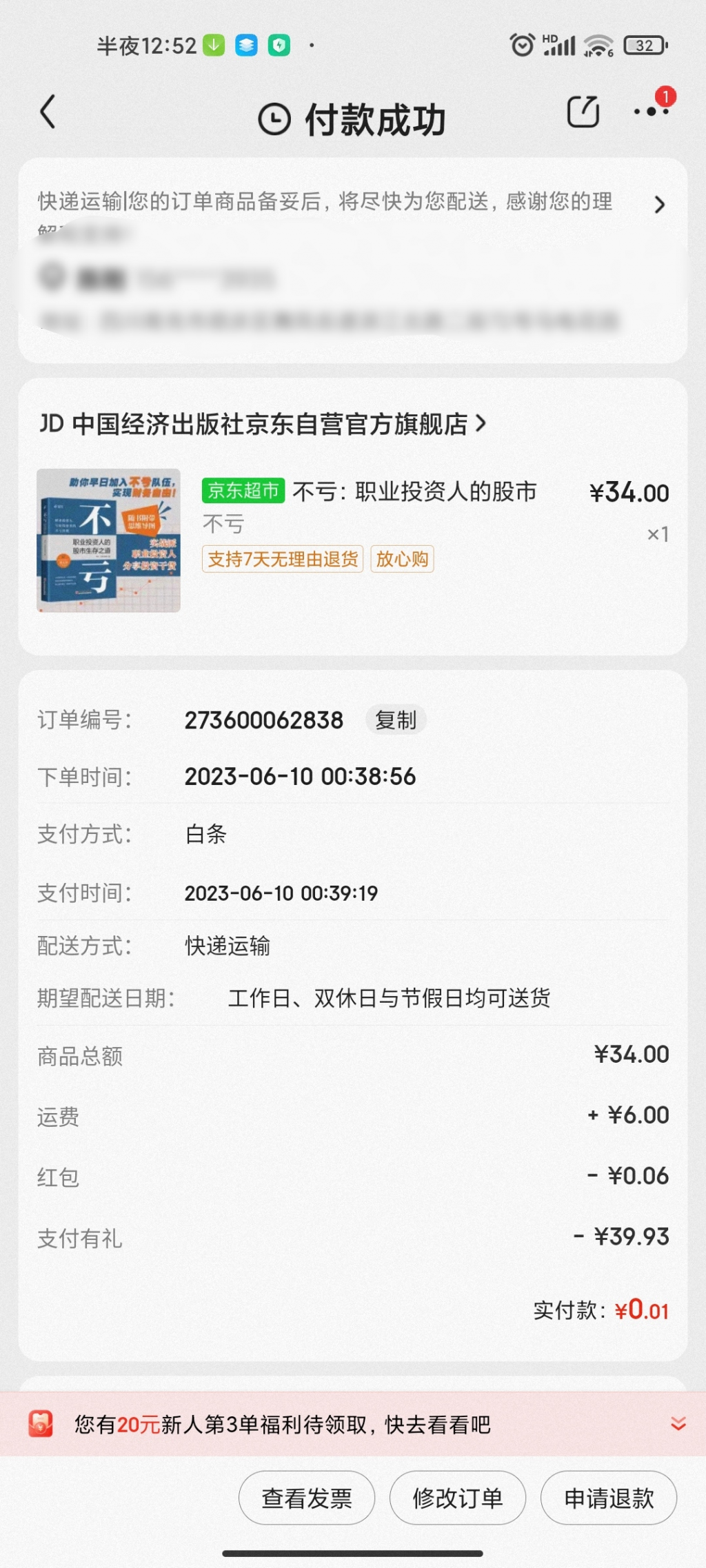Image resolution: width=706 pixels, height=1568 pixels.
Task: Request a refund via 申请退款
Action: [609, 1498]
